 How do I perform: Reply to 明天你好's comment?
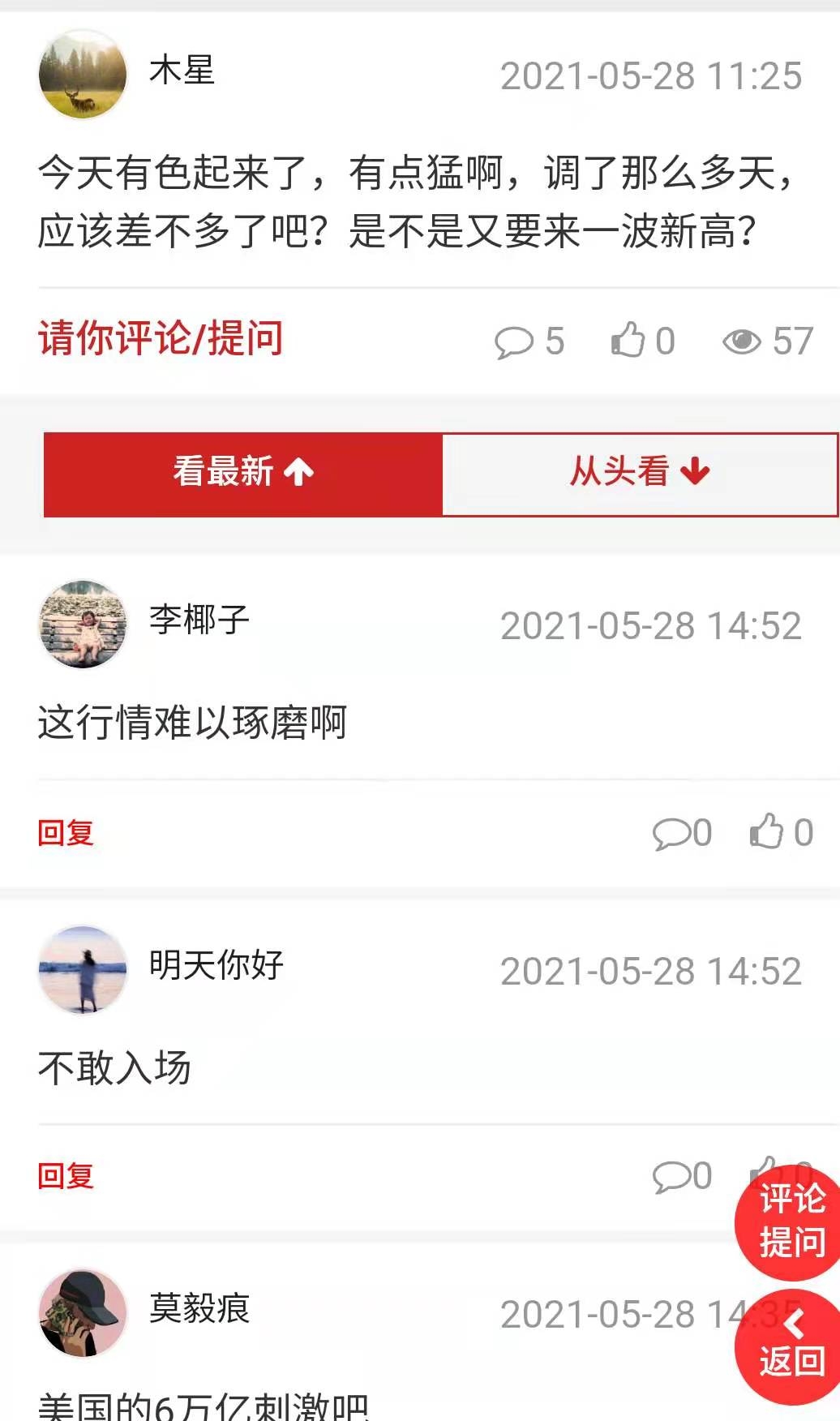coord(66,1176)
